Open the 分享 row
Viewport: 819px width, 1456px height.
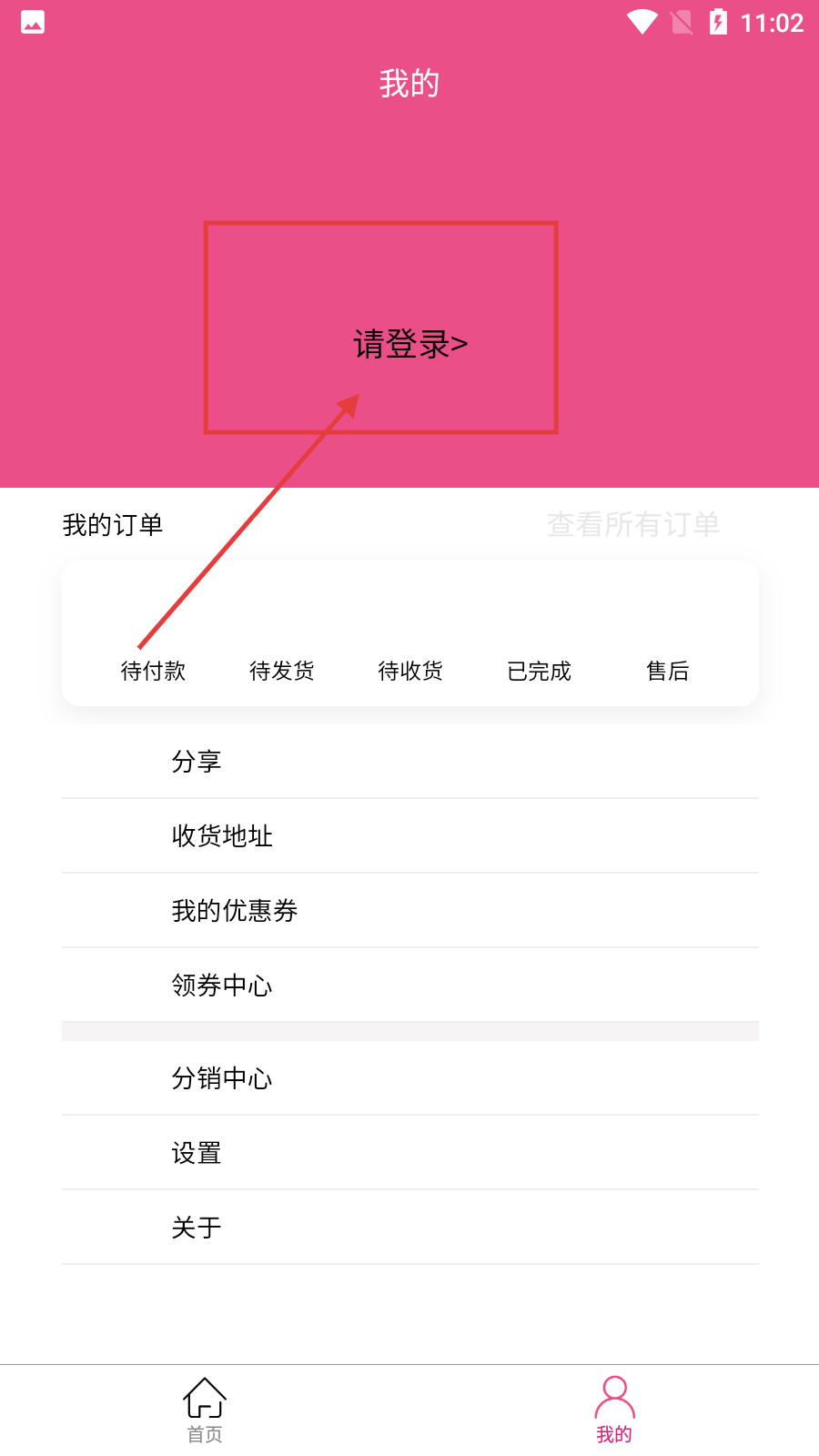point(409,761)
